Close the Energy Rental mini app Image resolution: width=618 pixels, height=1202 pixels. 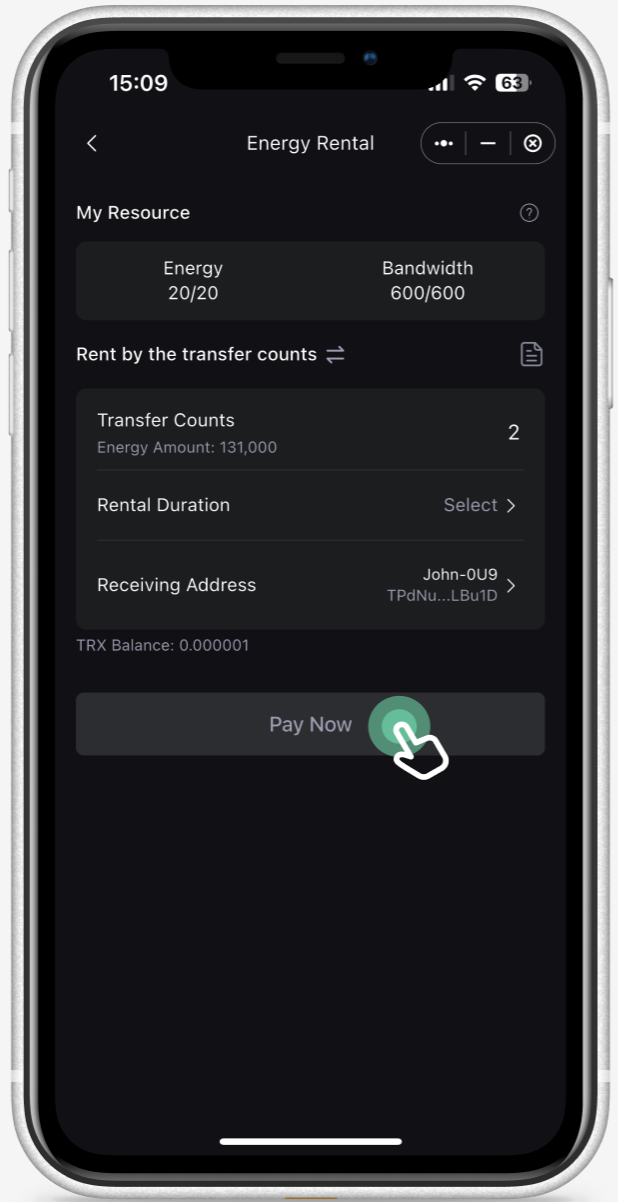(533, 143)
